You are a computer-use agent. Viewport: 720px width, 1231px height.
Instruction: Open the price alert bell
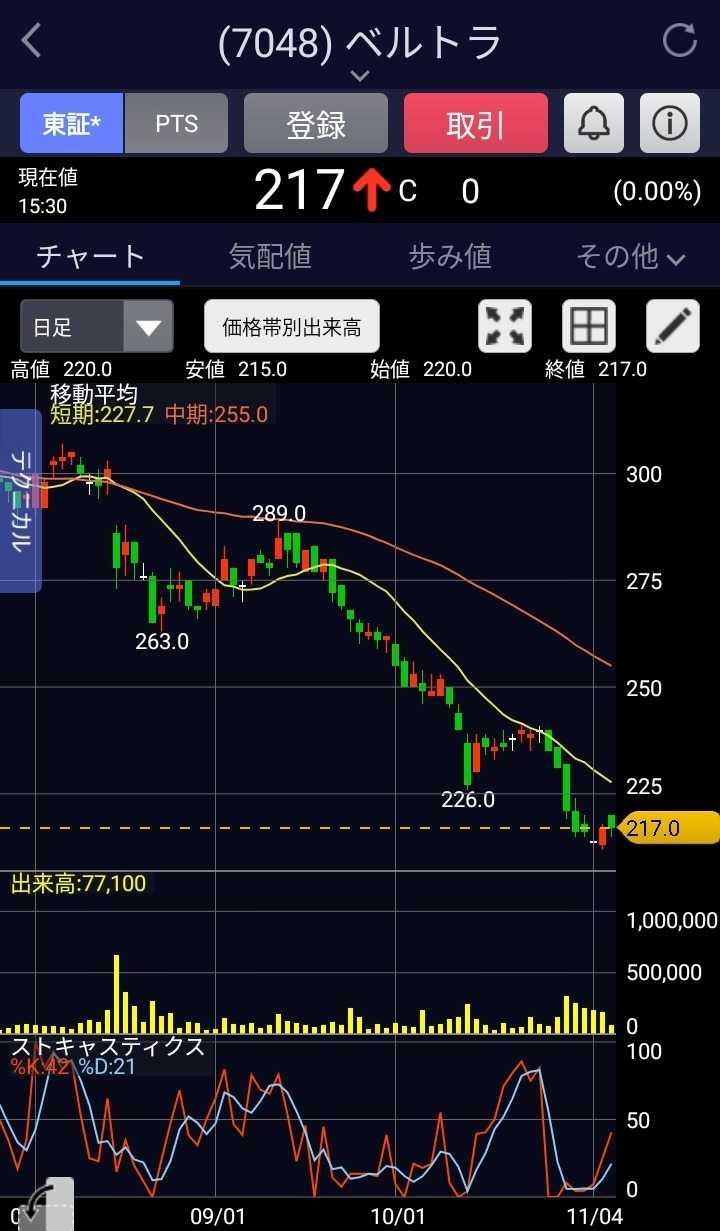tap(594, 123)
